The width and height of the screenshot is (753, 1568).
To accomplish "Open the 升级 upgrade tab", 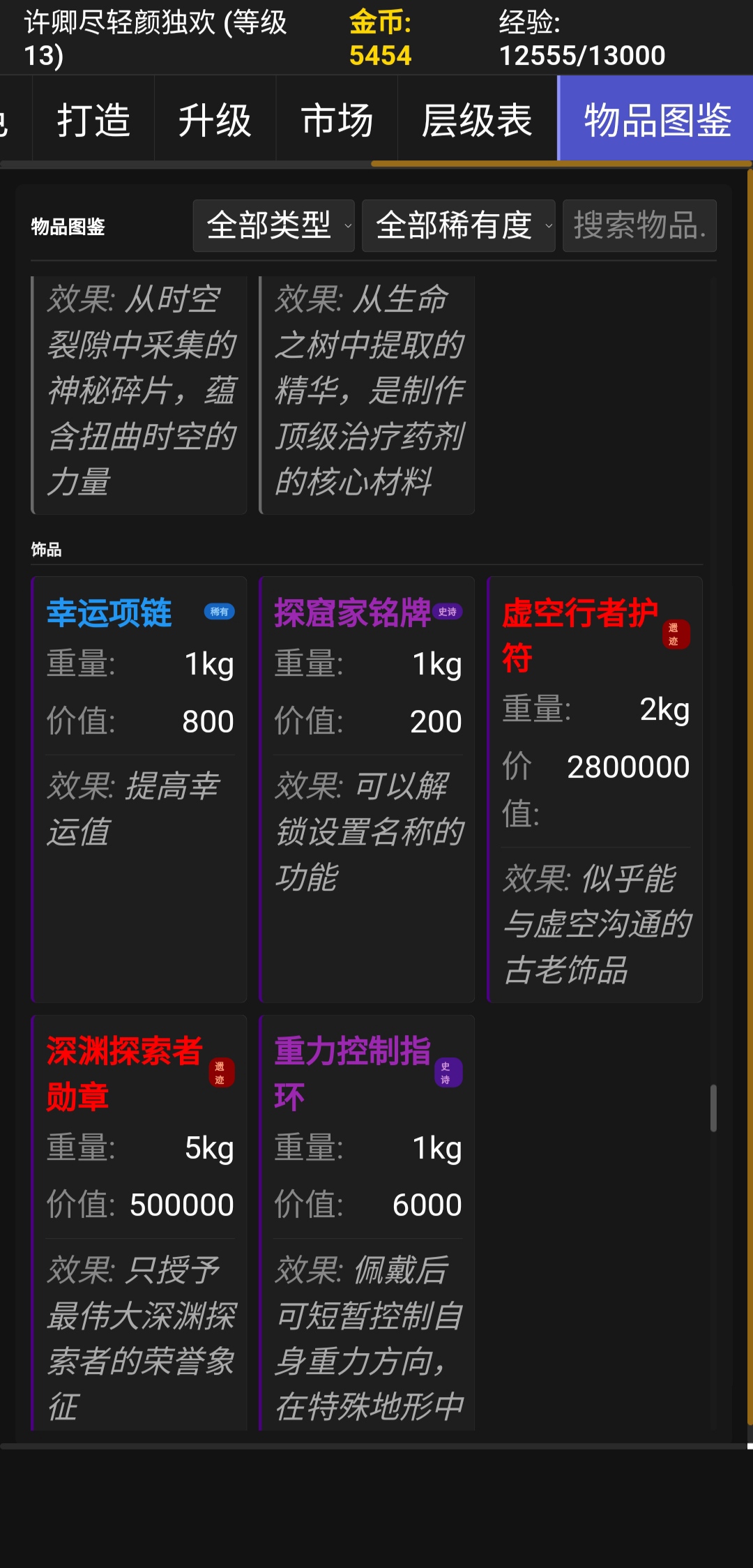I will [x=215, y=119].
